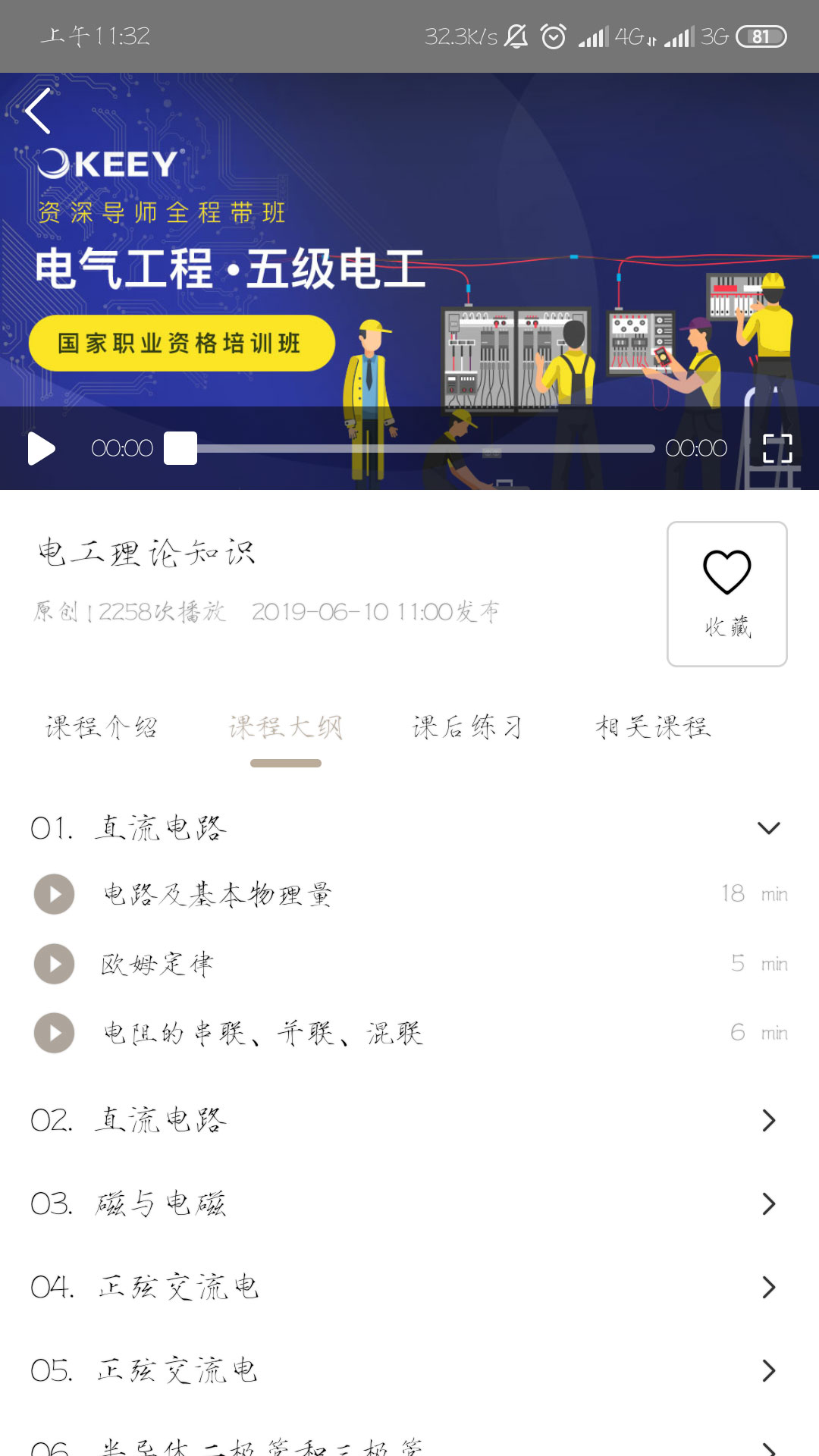This screenshot has width=819, height=1456.
Task: Switch to the 课后练习 tab
Action: click(466, 726)
